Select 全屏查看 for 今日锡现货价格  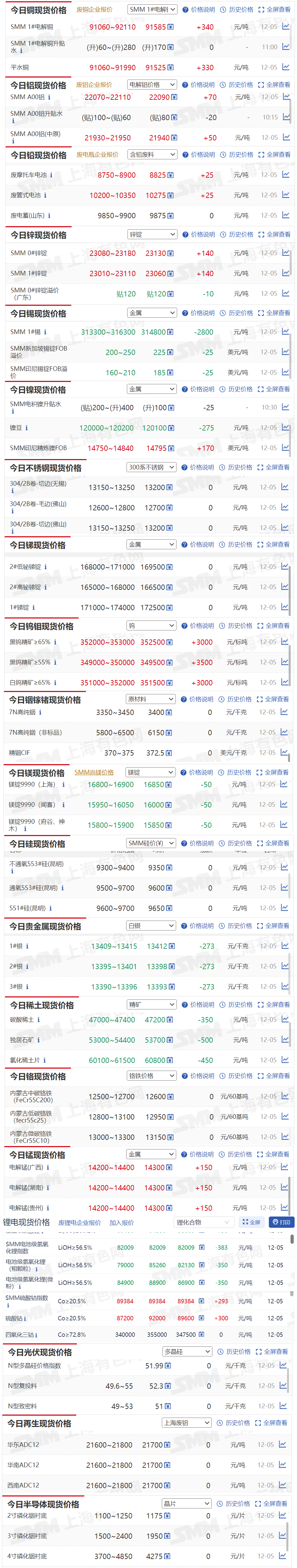[274, 313]
